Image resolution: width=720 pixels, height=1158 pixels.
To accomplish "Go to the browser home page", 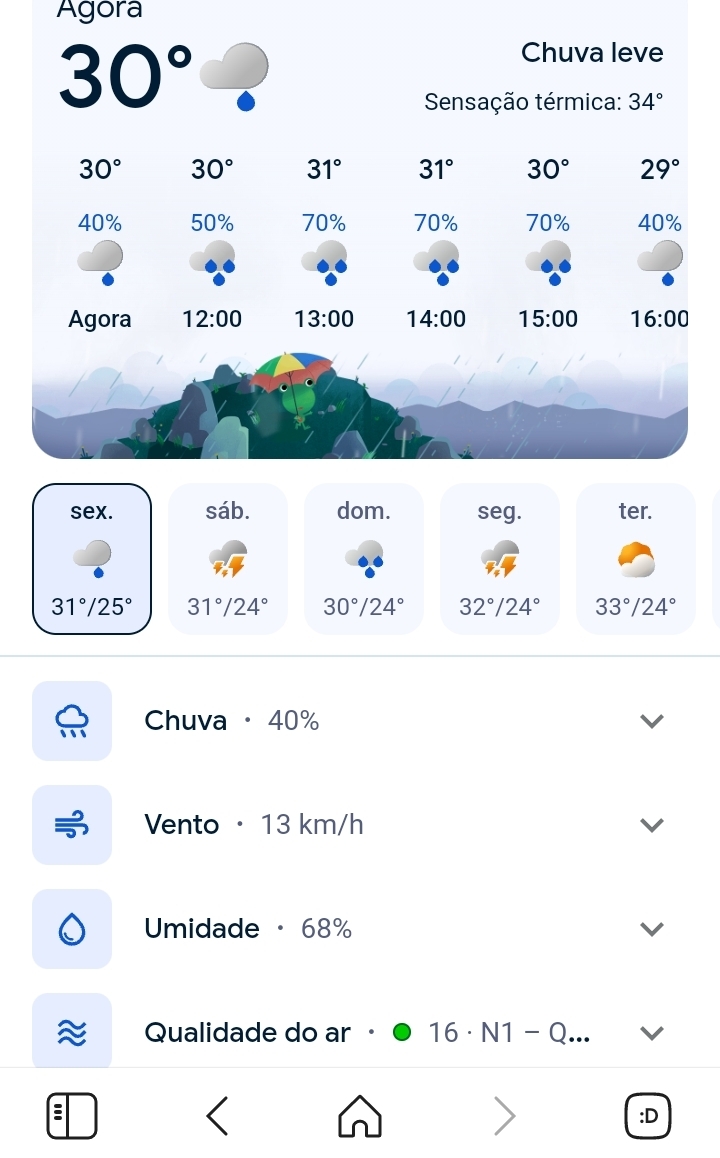I will coord(360,1116).
